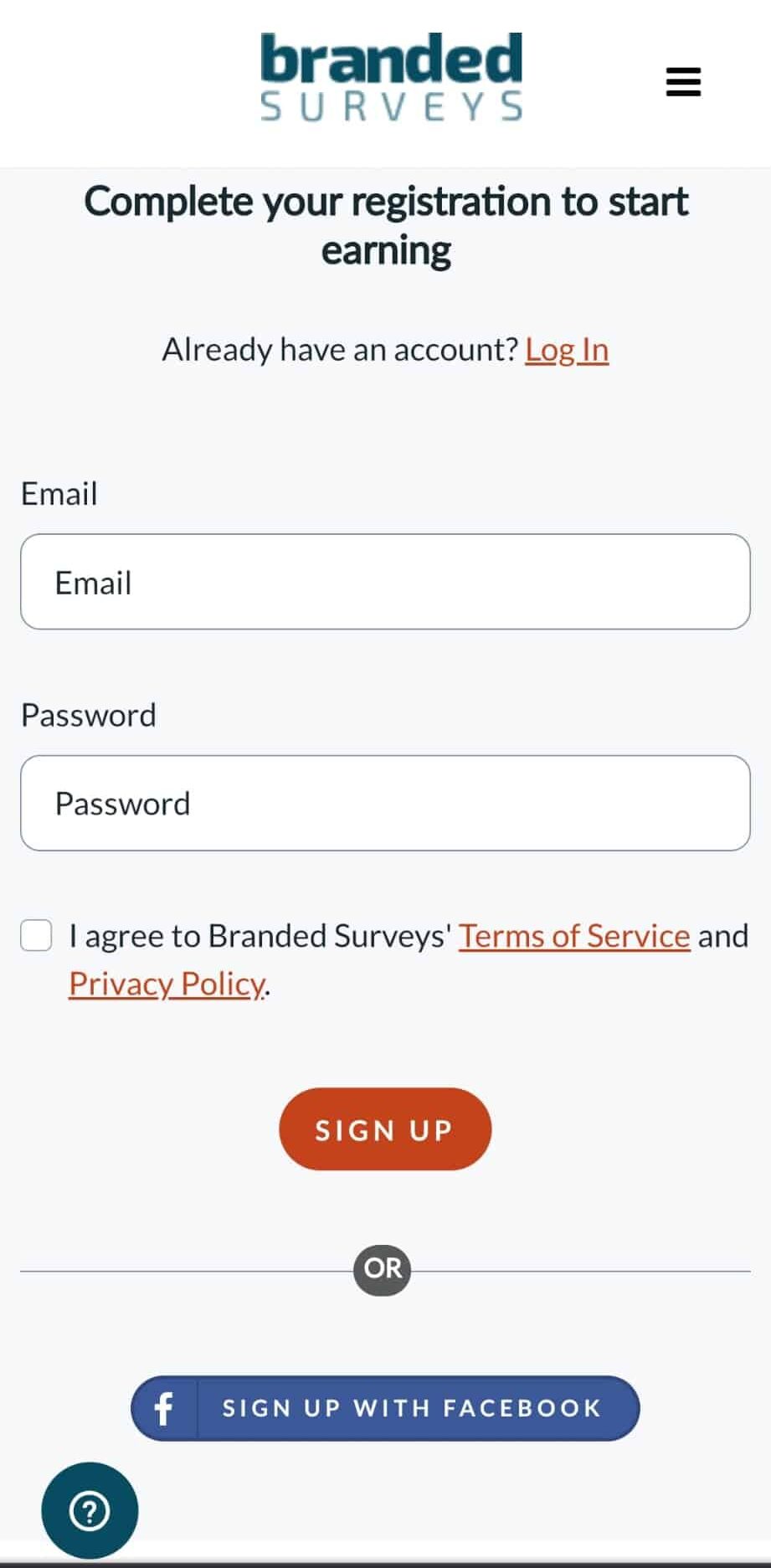771x1568 pixels.
Task: View the Privacy Policy link
Action: (x=167, y=984)
